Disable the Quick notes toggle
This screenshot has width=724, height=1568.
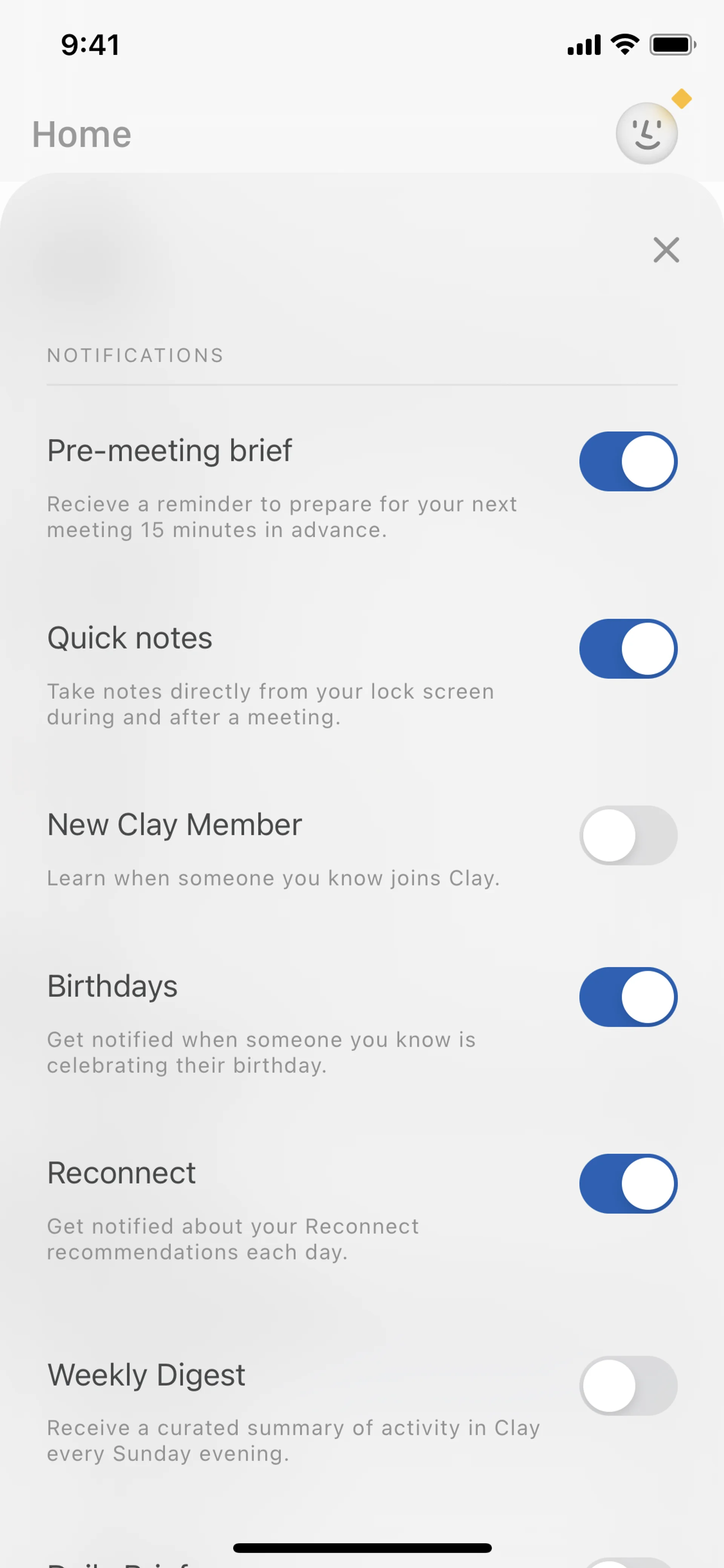click(628, 648)
